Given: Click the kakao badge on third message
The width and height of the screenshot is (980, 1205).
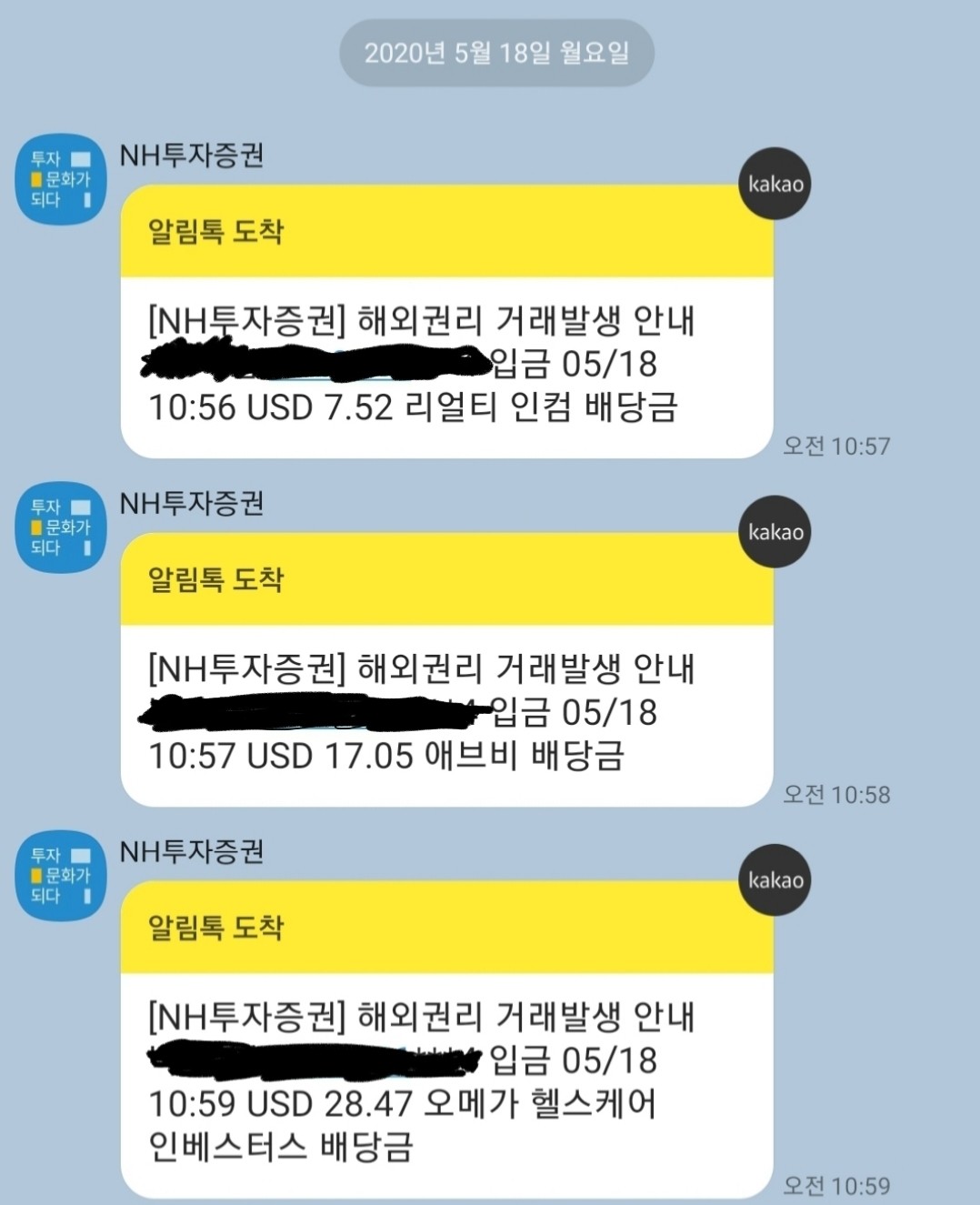Looking at the screenshot, I should coord(773,880).
